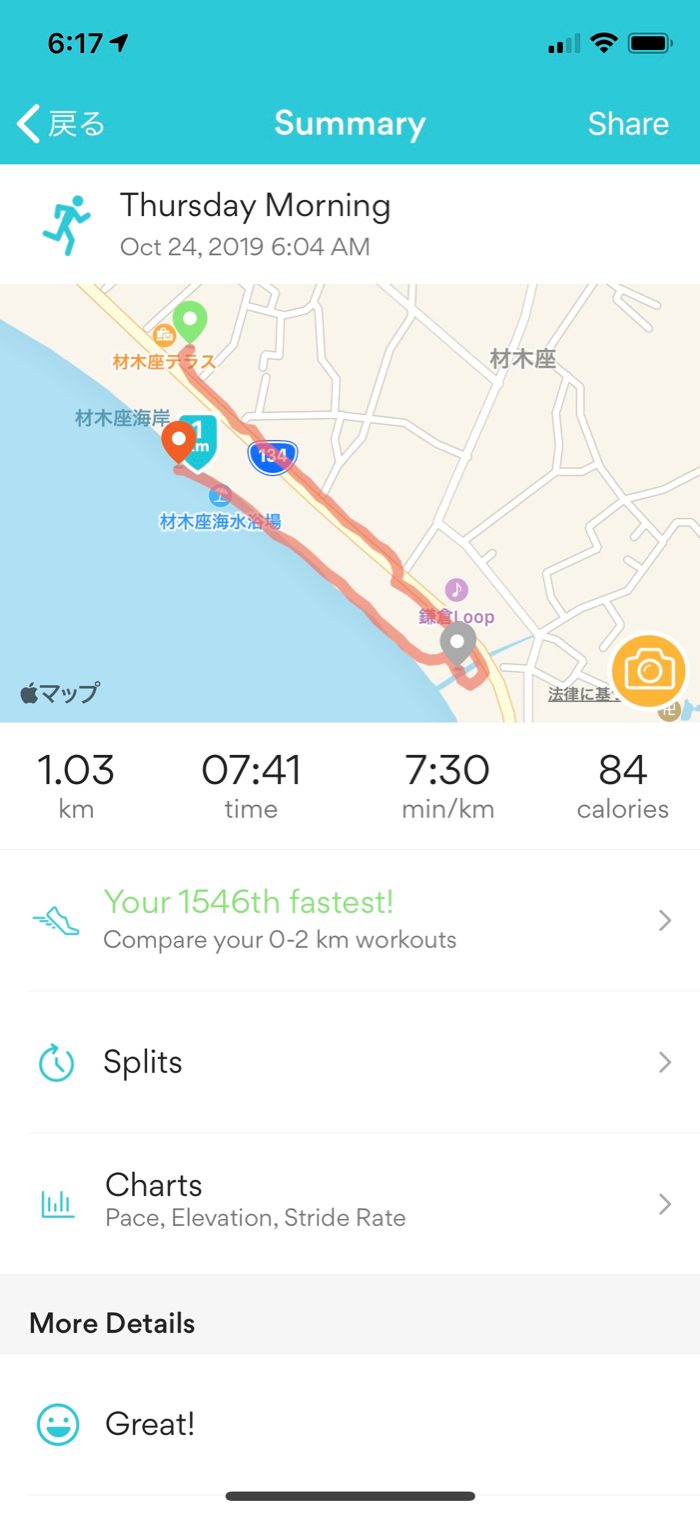Open the Great! feeling row
This screenshot has width=700, height=1516.
click(350, 1424)
